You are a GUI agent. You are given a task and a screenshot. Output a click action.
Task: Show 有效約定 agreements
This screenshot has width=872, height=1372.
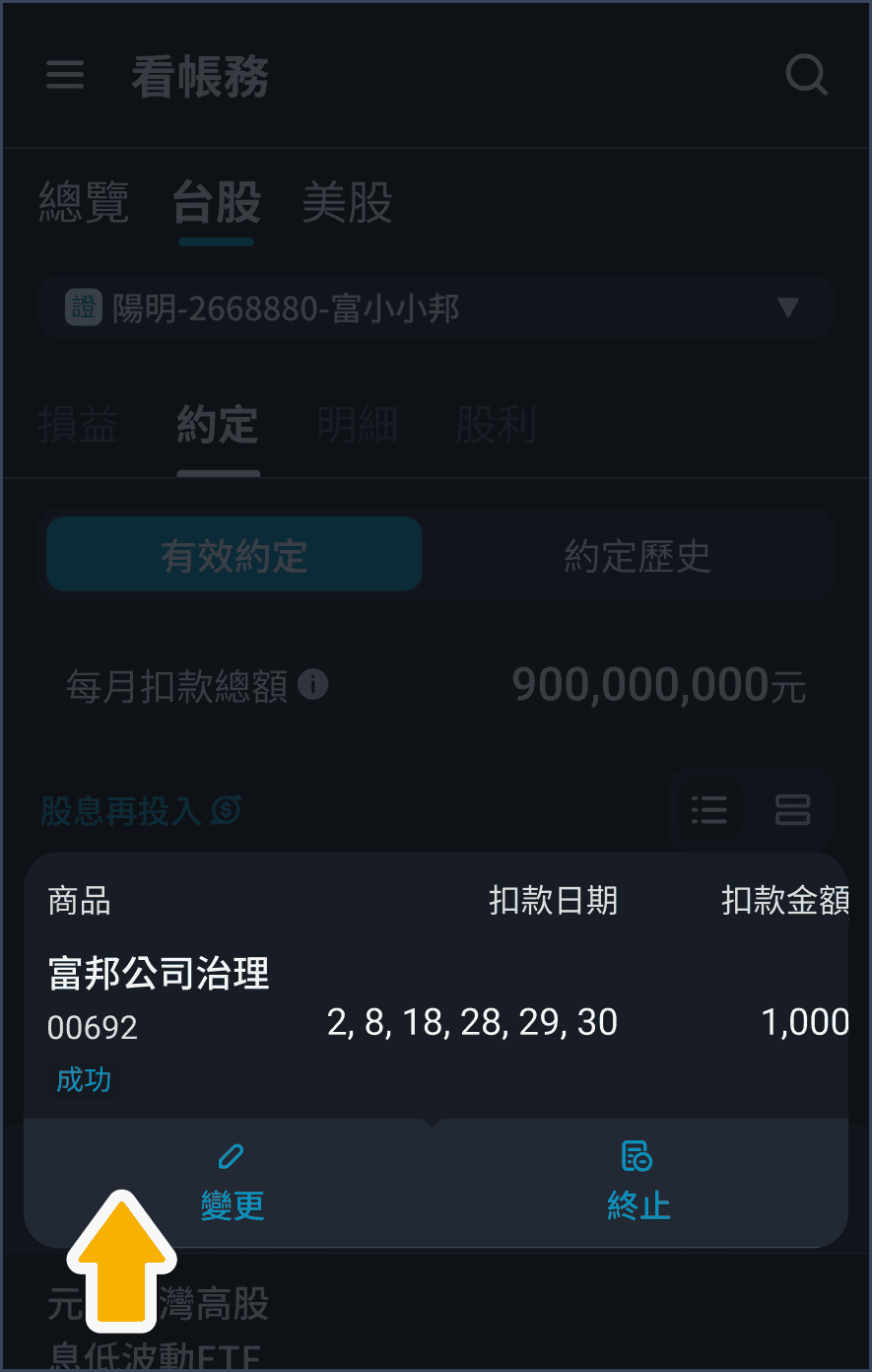235,555
